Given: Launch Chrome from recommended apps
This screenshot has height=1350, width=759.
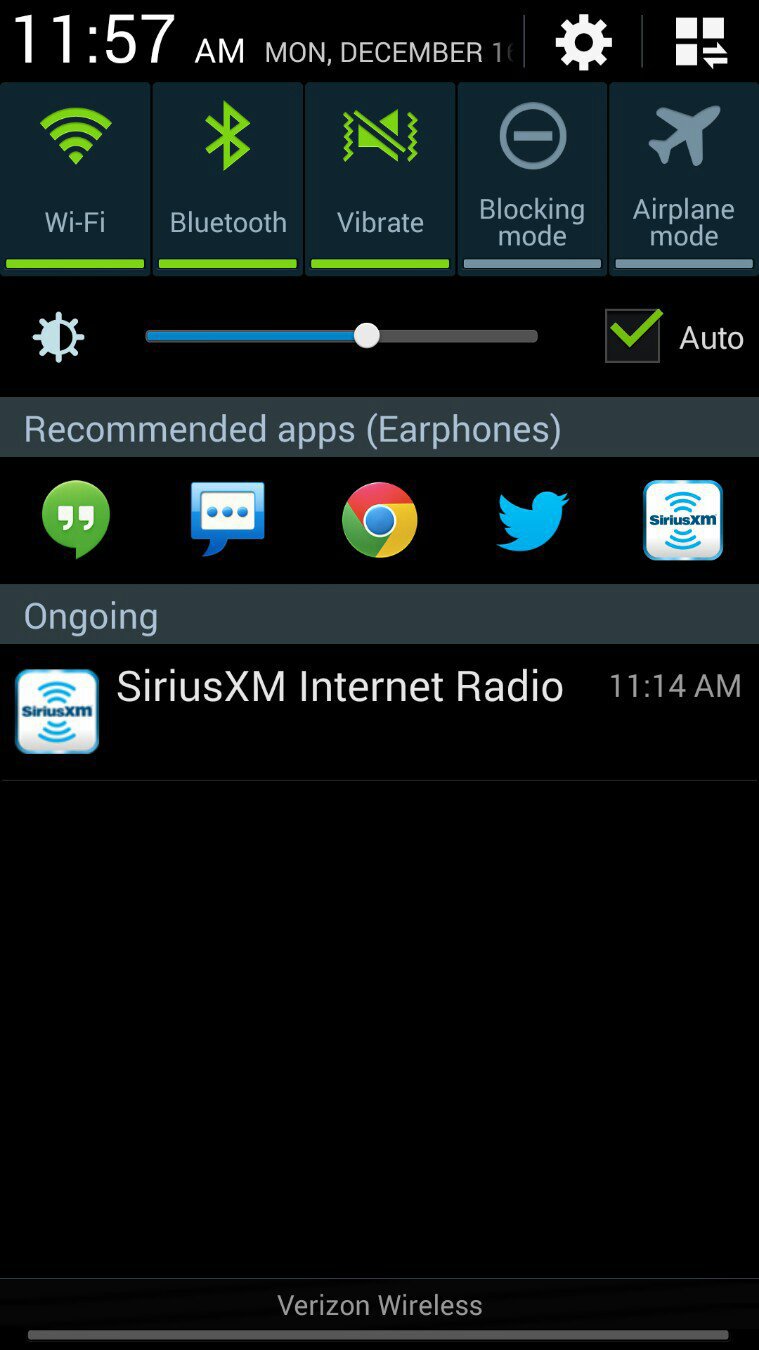Looking at the screenshot, I should (380, 519).
